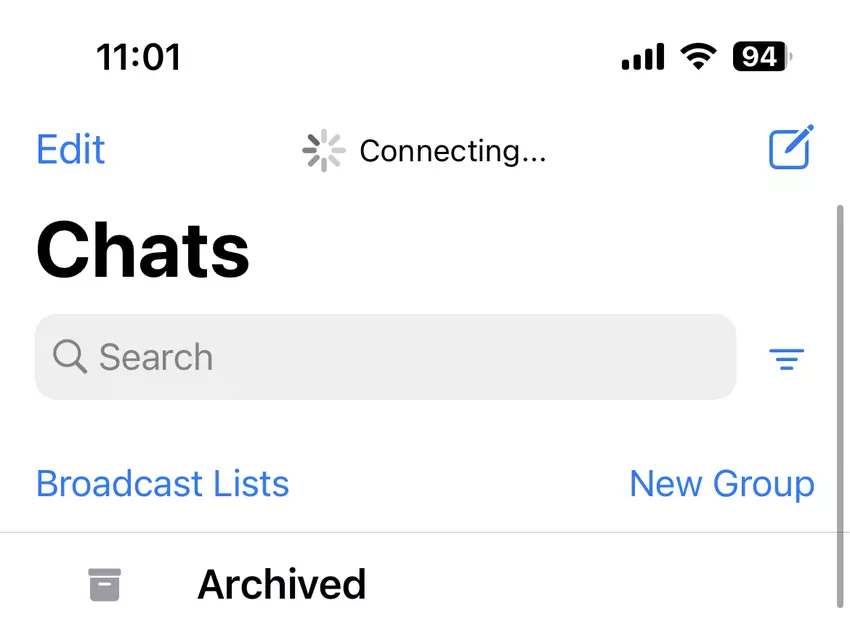Open the chat filter icon
The image size is (850, 635).
point(787,359)
